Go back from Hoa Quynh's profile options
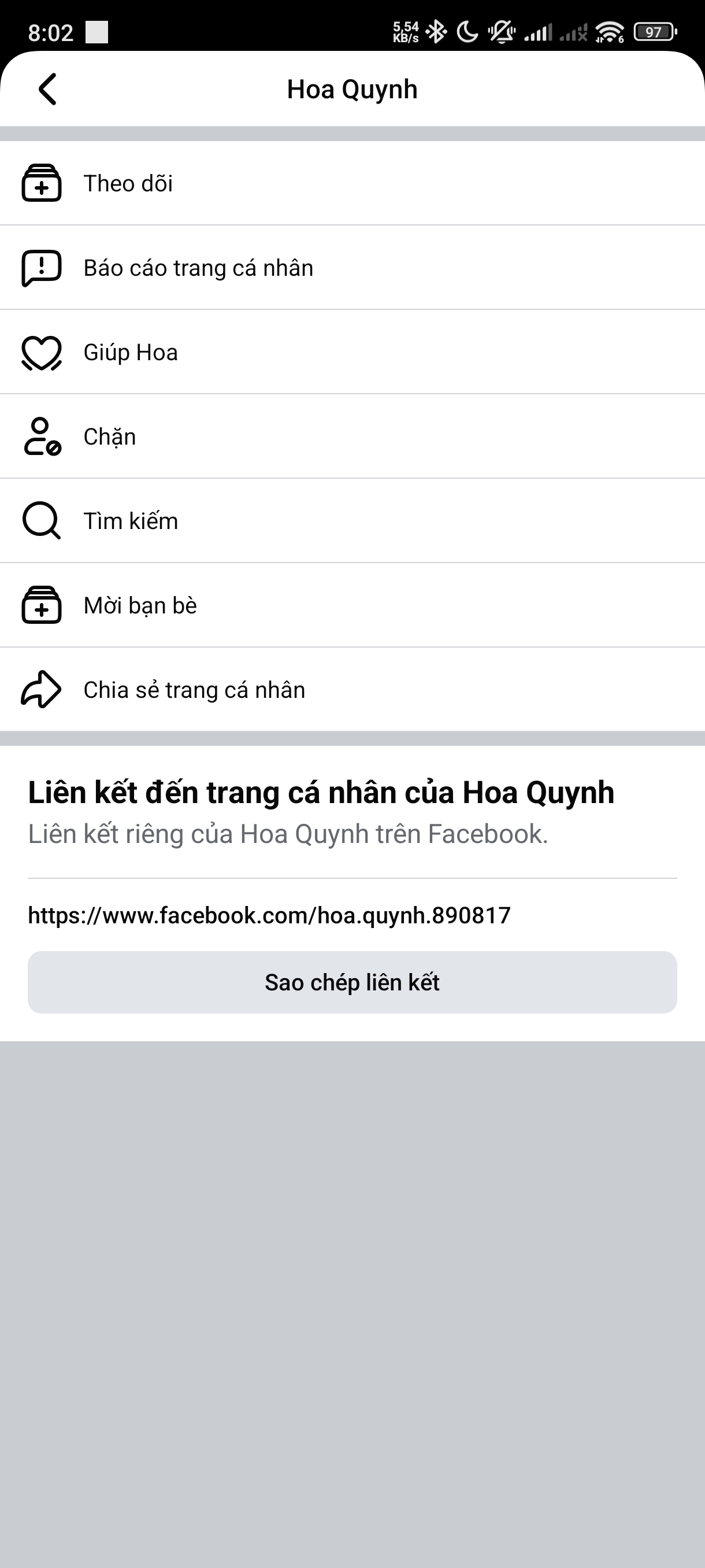The height and width of the screenshot is (1568, 705). click(47, 90)
